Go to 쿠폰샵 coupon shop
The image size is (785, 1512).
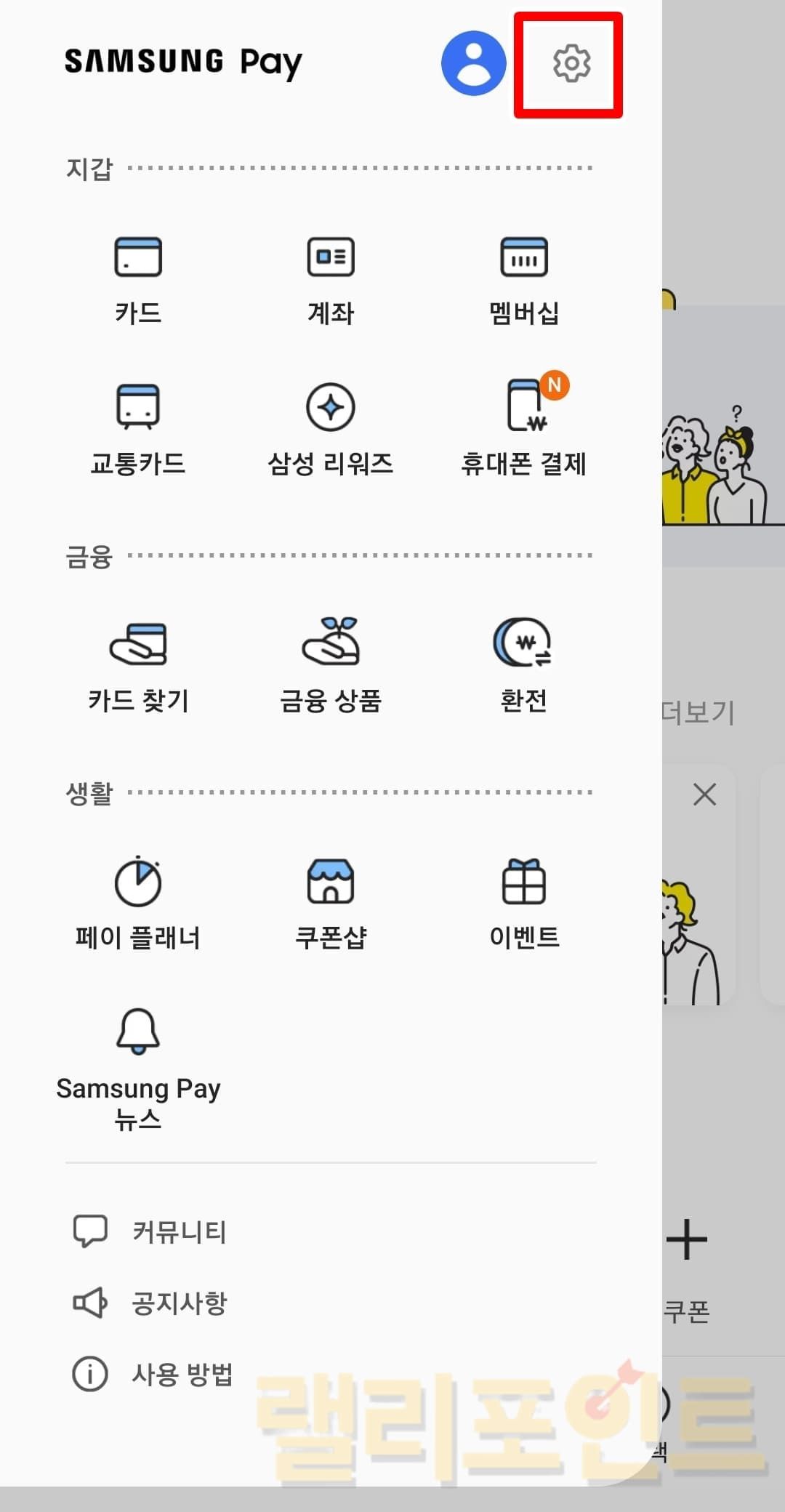[x=331, y=903]
